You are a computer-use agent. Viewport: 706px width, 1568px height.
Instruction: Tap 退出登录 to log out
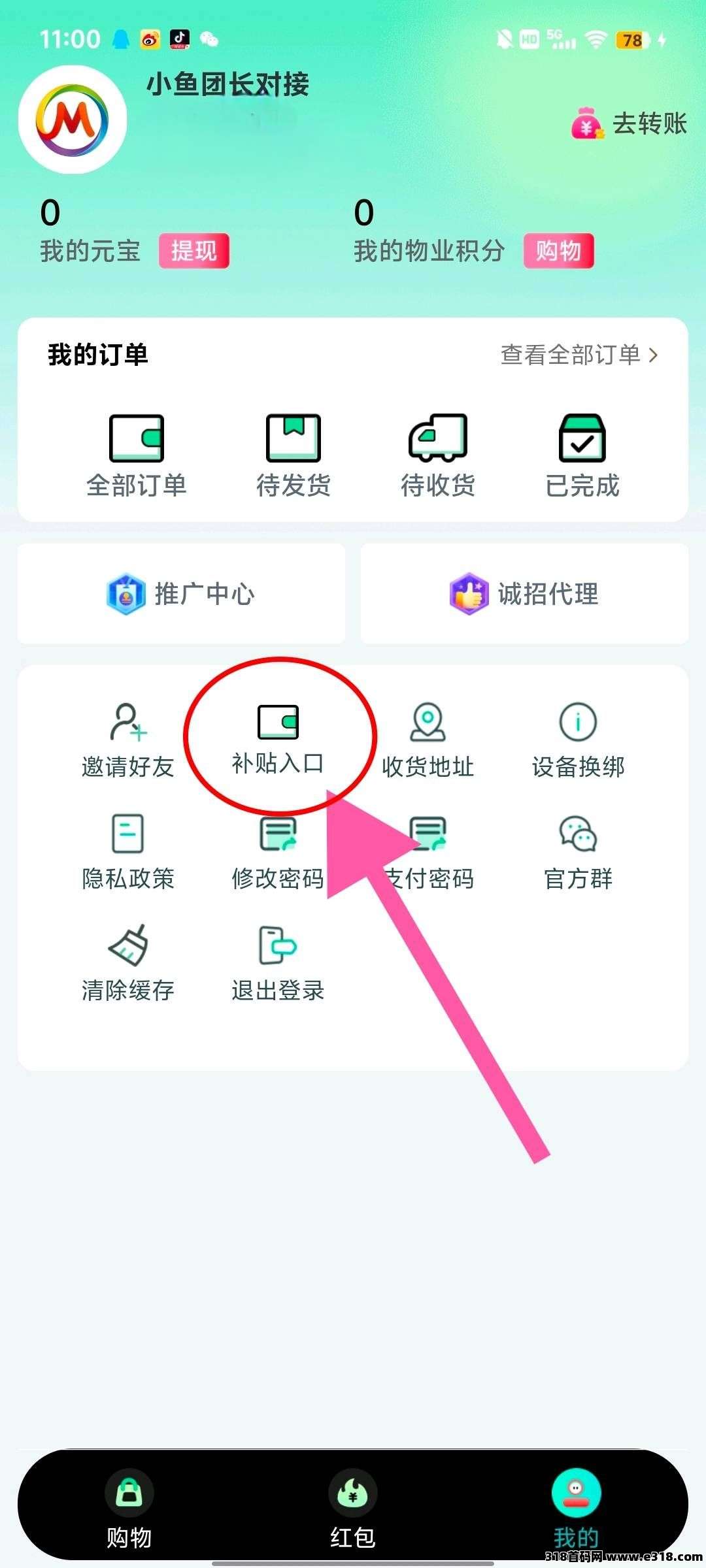tap(278, 964)
